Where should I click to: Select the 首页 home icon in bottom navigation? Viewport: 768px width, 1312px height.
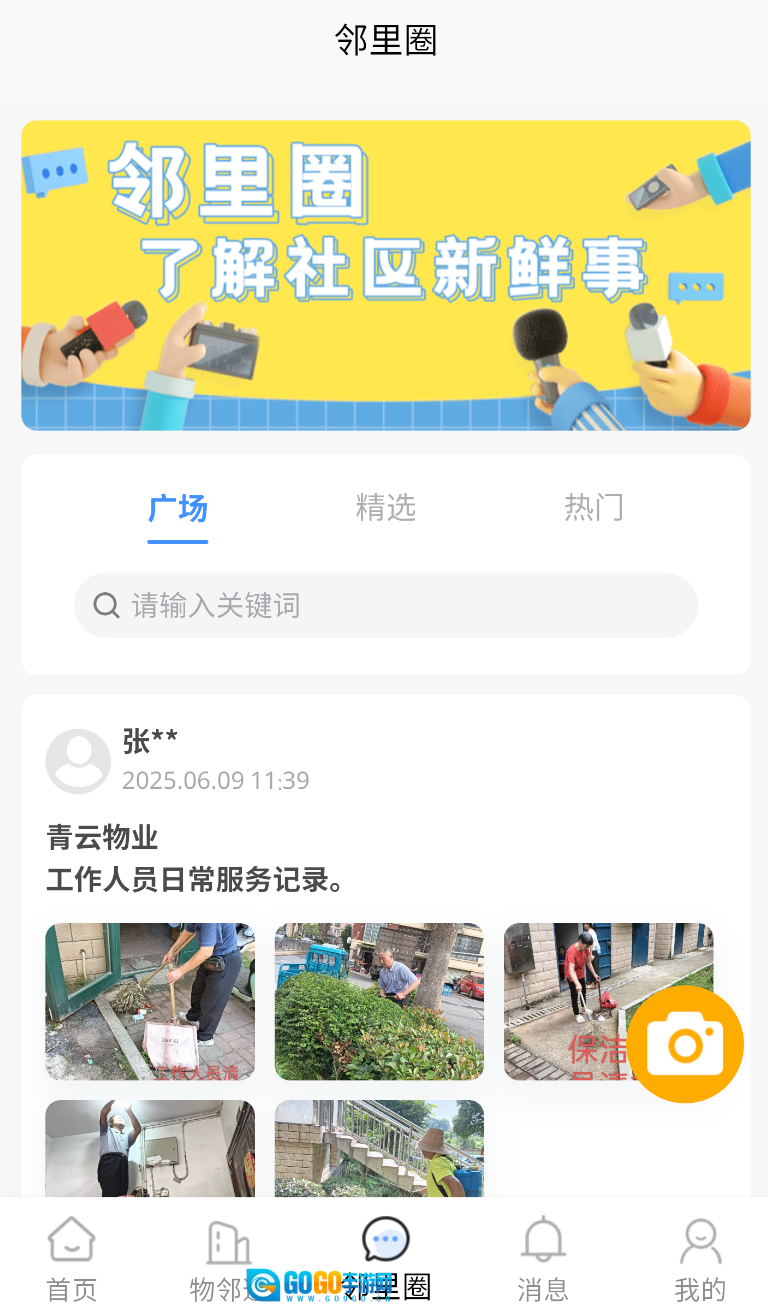pyautogui.click(x=69, y=1239)
